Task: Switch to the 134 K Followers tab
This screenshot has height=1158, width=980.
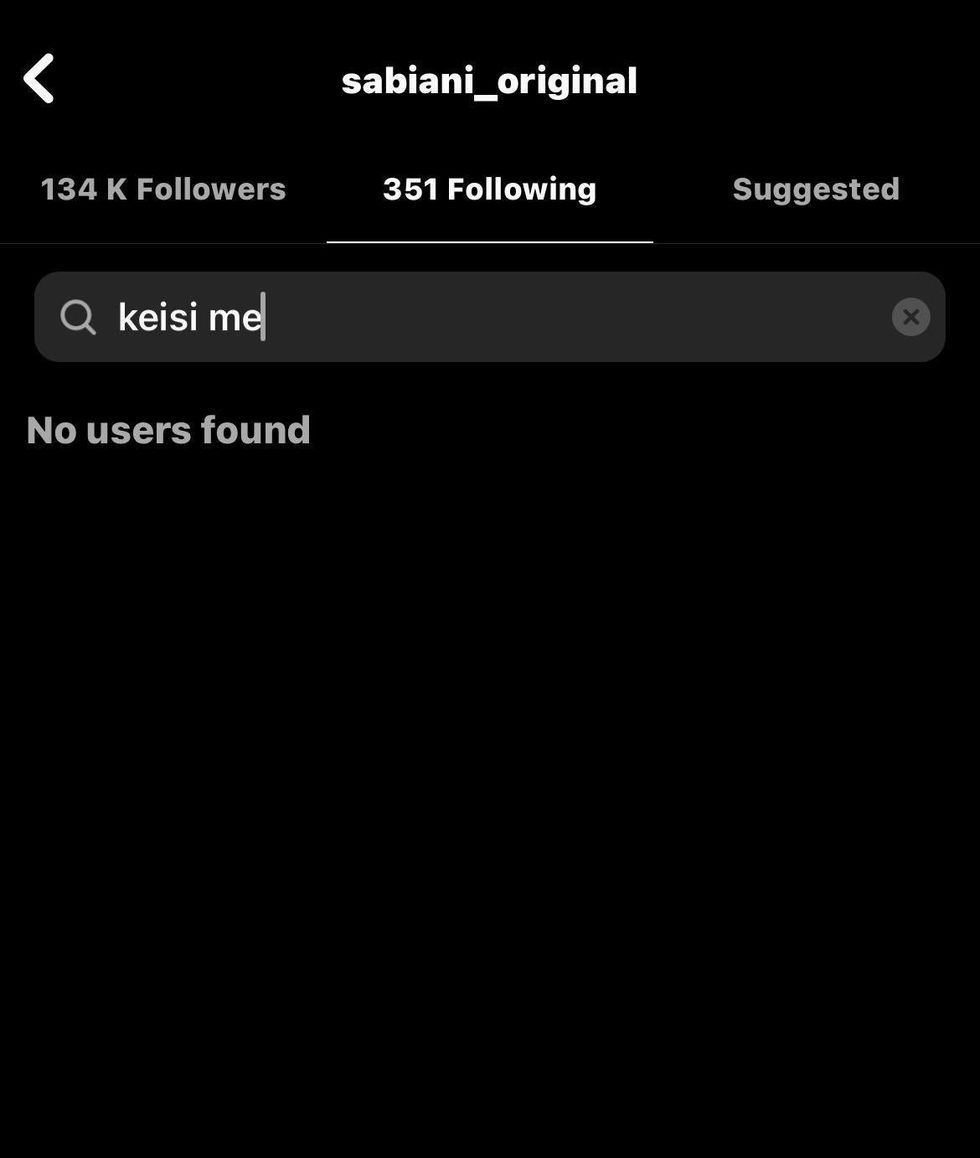Action: pos(163,189)
